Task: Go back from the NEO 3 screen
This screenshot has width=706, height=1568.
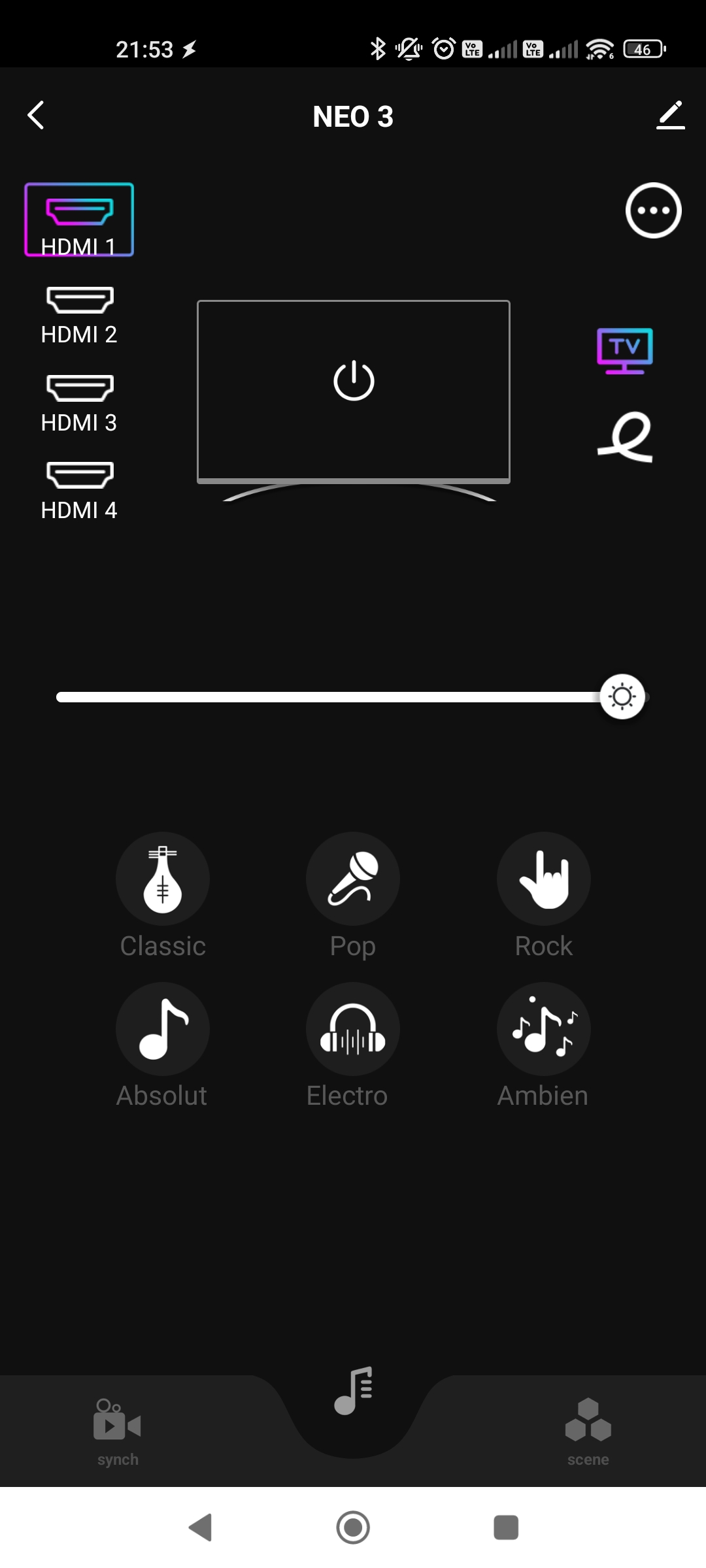Action: tap(37, 116)
